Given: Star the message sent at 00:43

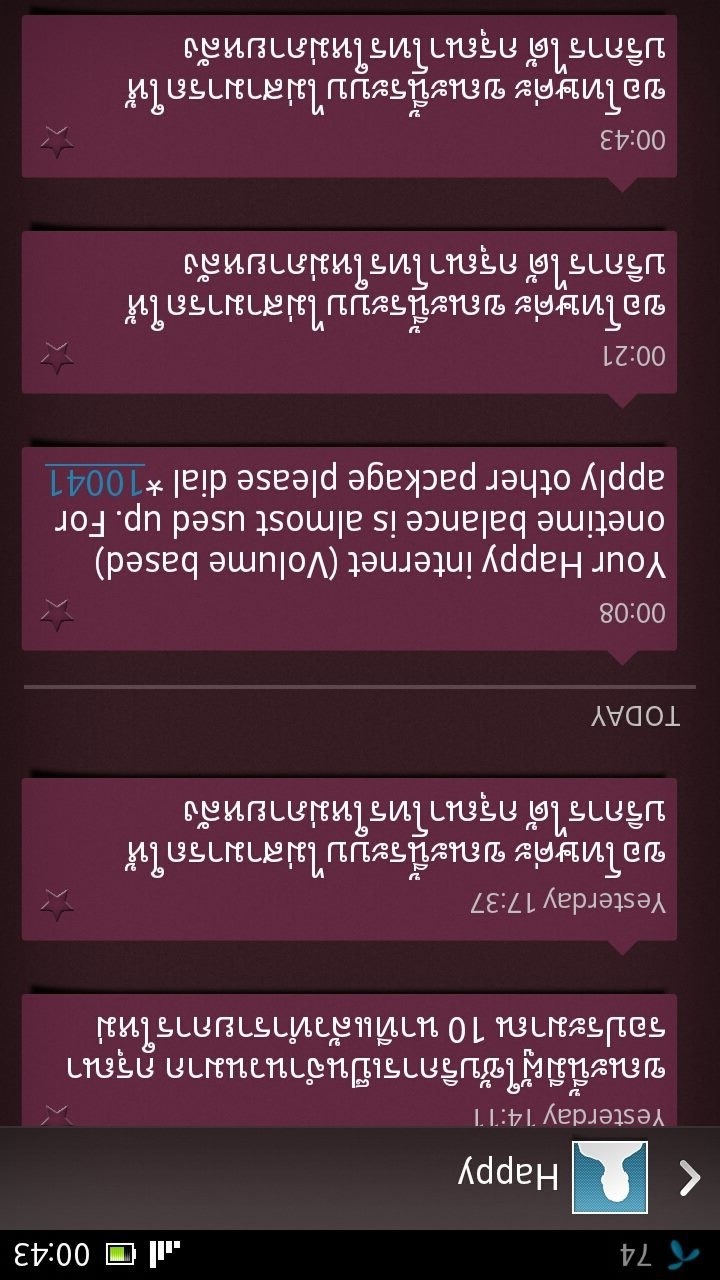Looking at the screenshot, I should point(57,141).
